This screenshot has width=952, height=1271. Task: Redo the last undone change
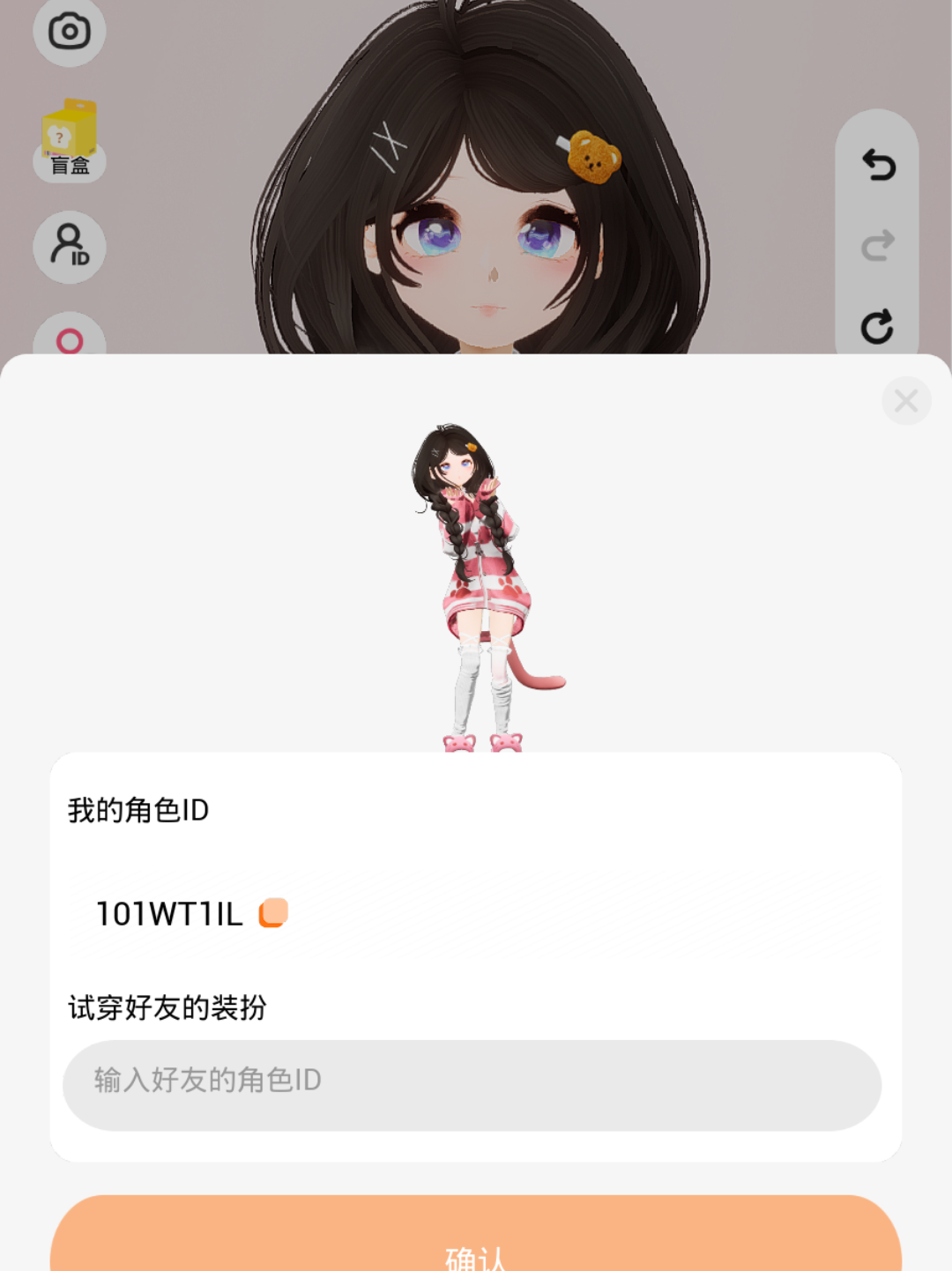click(x=877, y=246)
